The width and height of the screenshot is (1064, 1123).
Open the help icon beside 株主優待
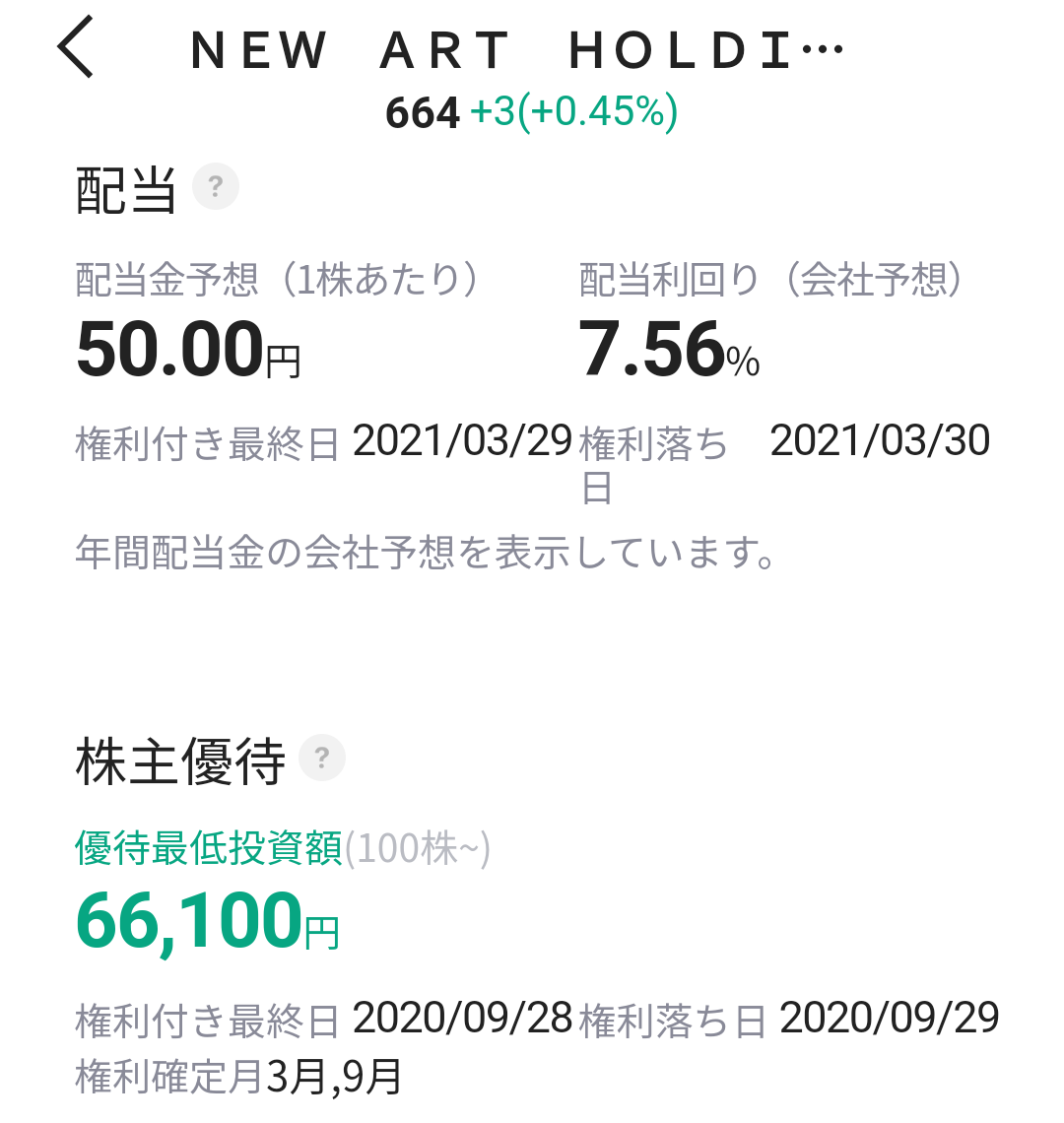(321, 759)
